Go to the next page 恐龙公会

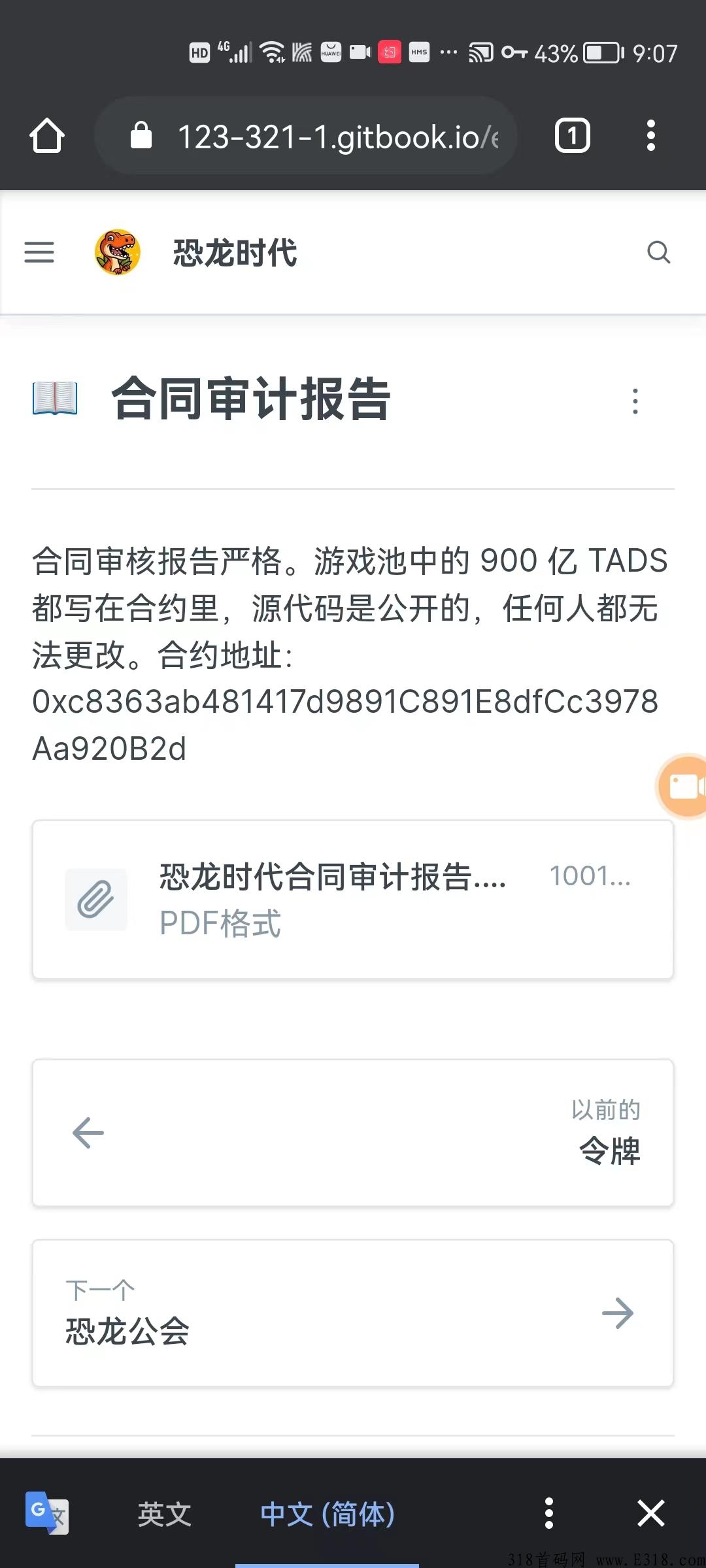[x=353, y=1313]
